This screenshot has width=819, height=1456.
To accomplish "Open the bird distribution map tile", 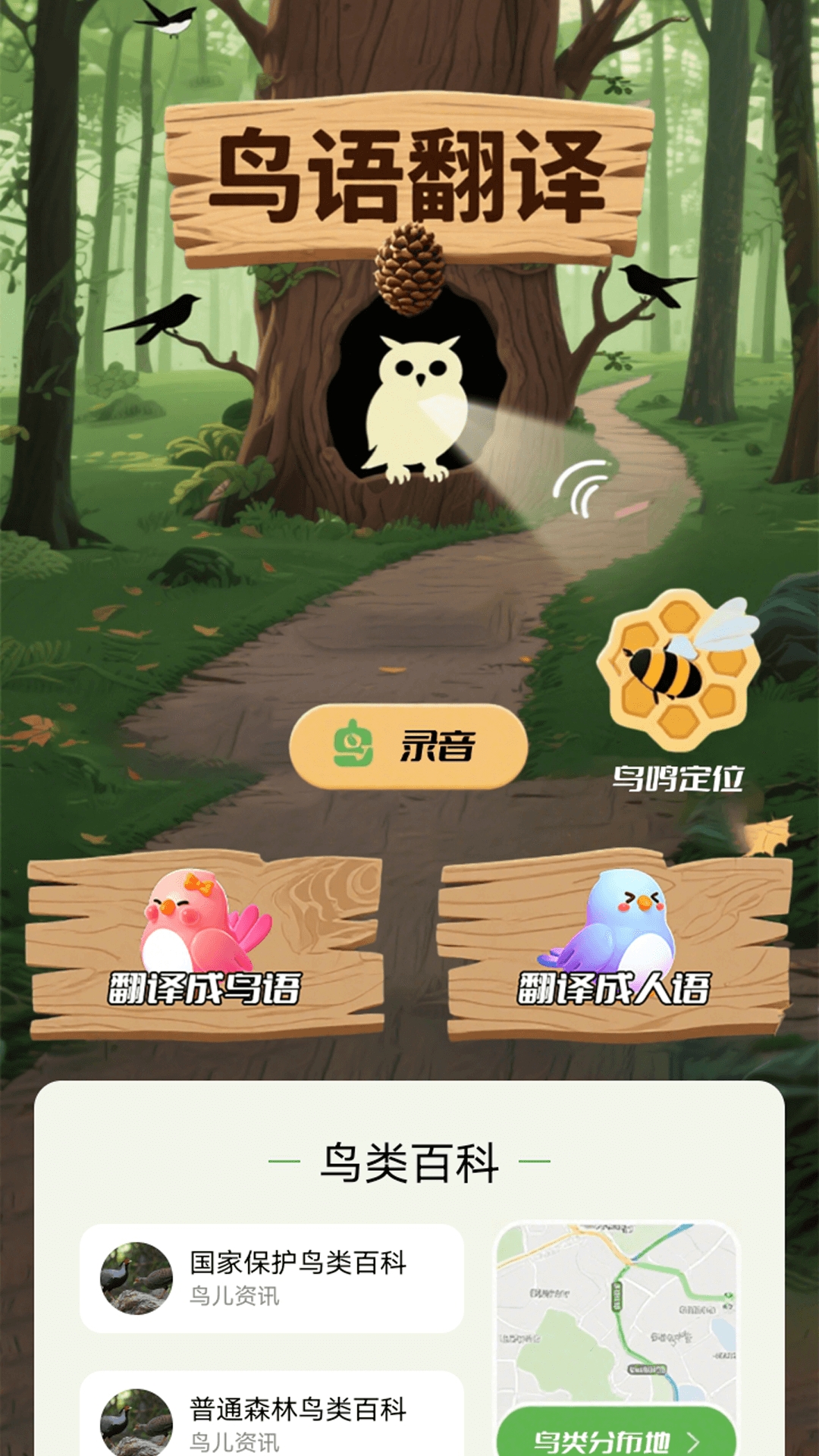I will pos(616,1312).
